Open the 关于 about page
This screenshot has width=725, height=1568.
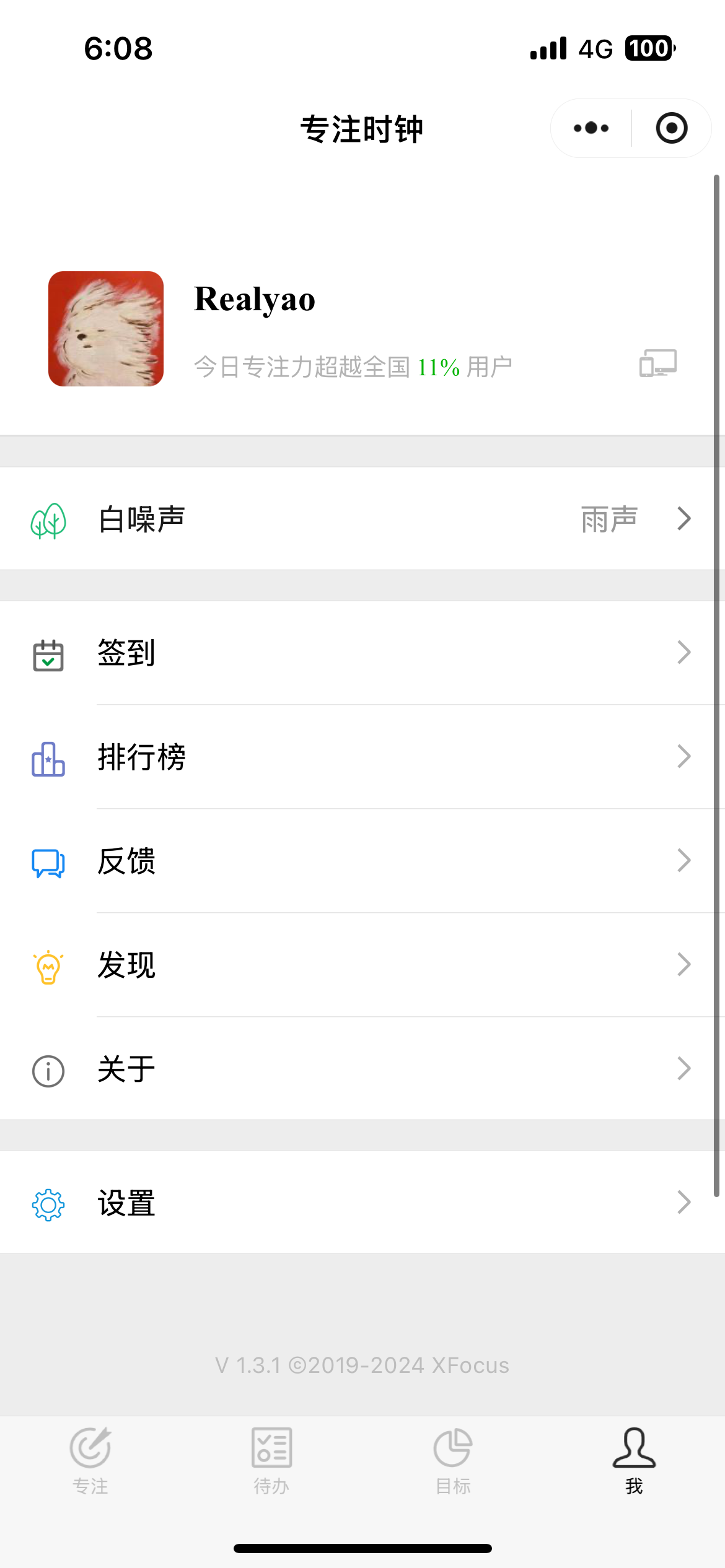point(362,1069)
